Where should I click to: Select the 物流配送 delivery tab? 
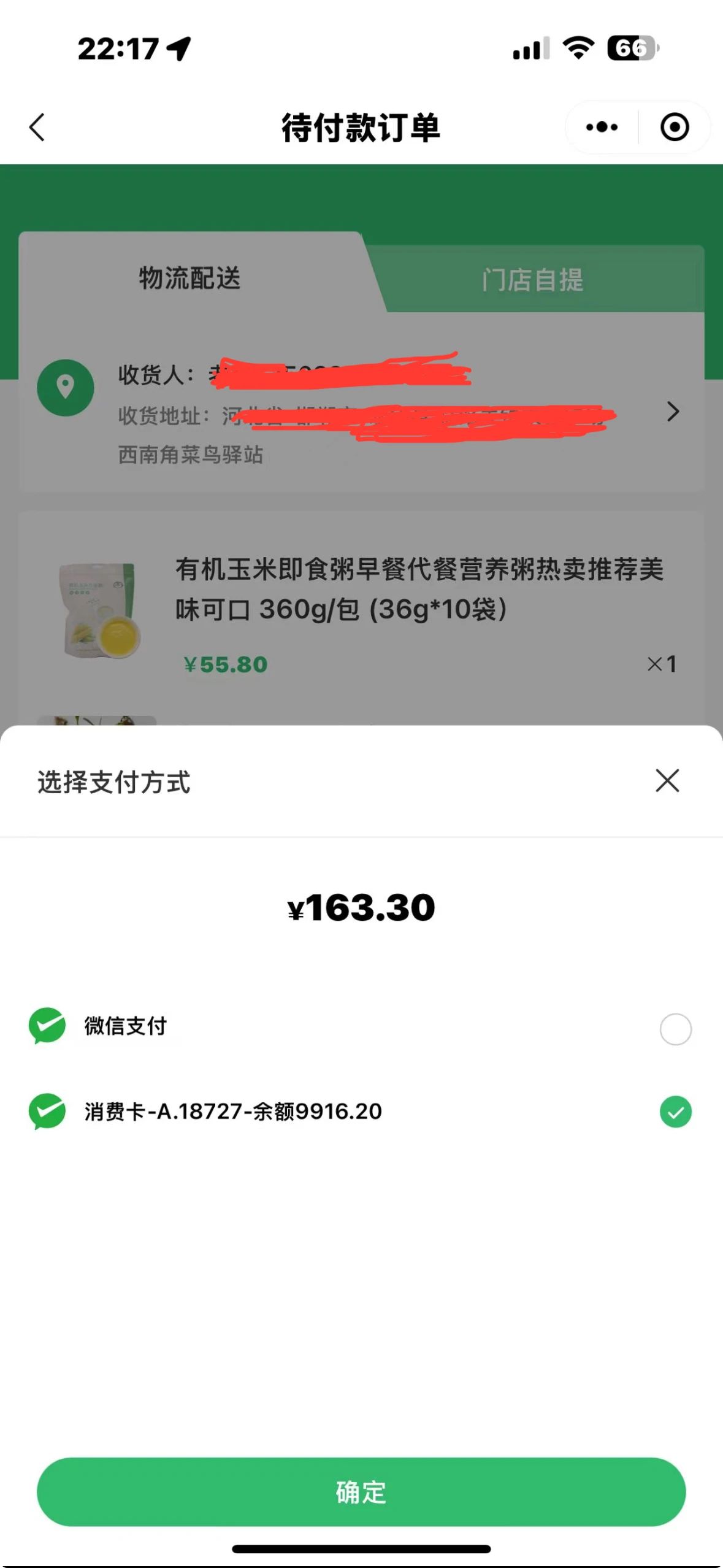pyautogui.click(x=189, y=278)
